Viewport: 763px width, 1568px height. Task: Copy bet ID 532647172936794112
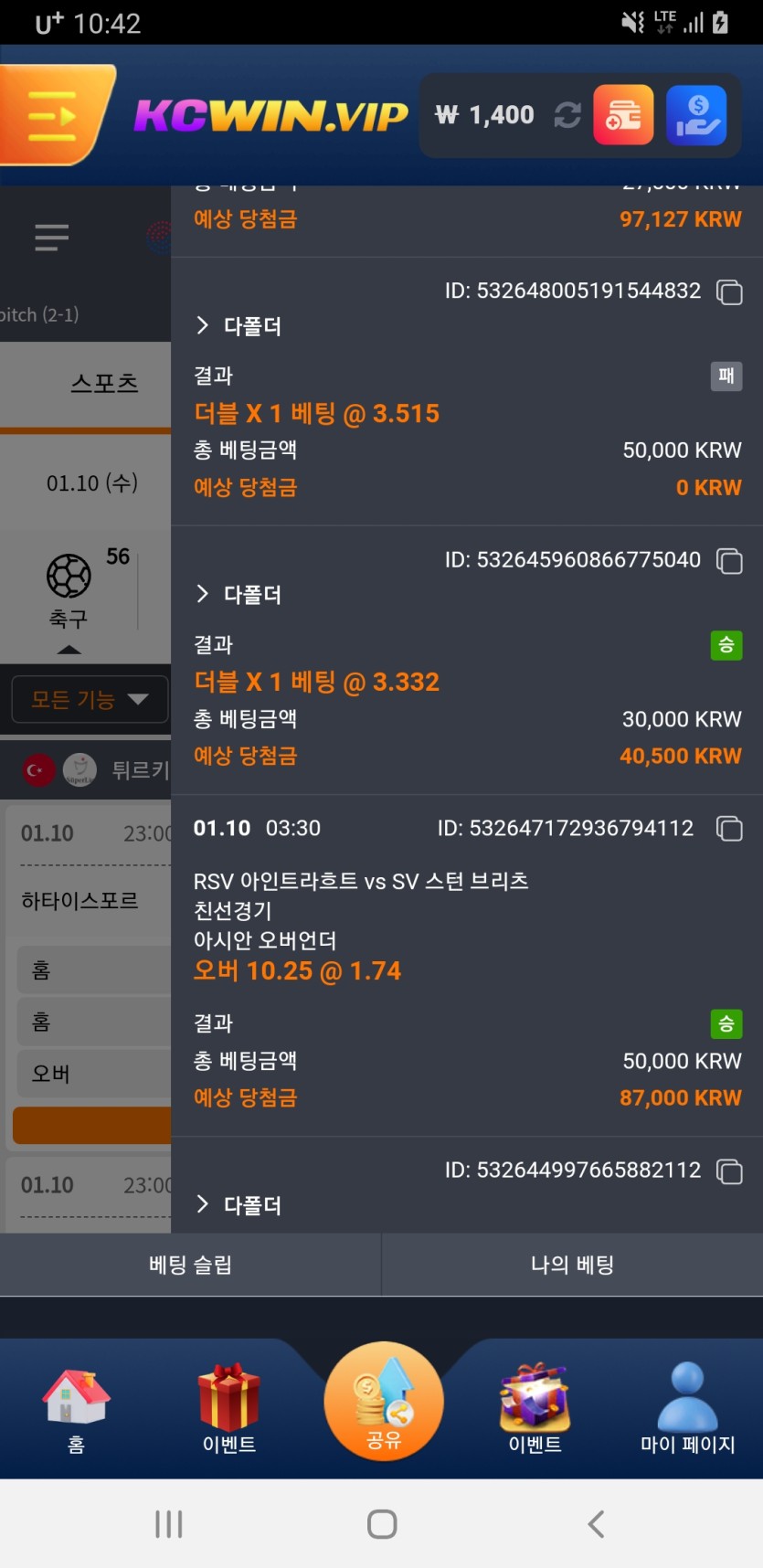point(729,829)
